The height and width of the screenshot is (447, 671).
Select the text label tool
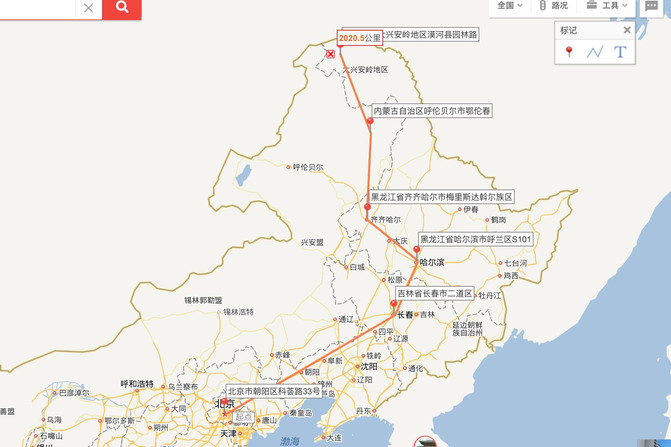click(620, 52)
